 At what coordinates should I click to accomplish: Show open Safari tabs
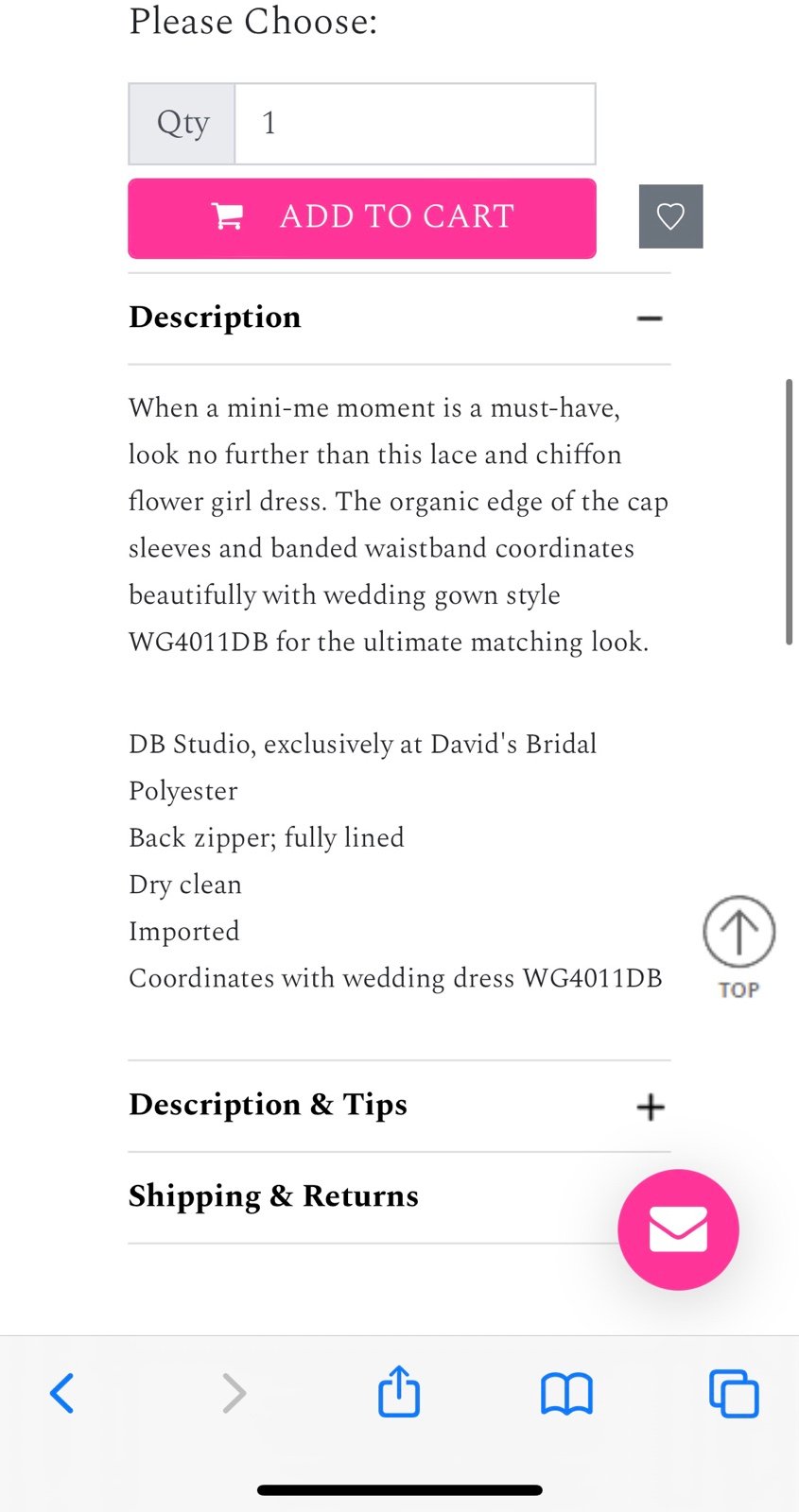tap(734, 1394)
